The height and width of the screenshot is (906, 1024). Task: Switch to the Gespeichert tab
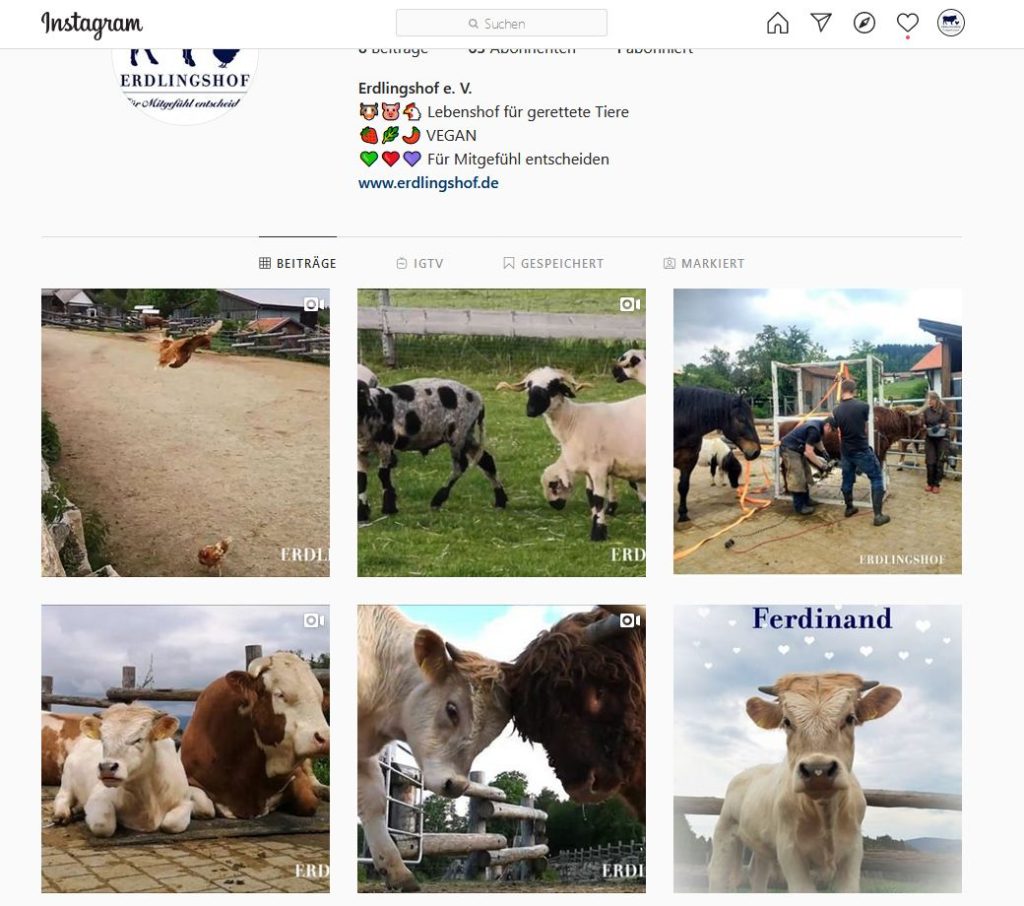pos(554,263)
